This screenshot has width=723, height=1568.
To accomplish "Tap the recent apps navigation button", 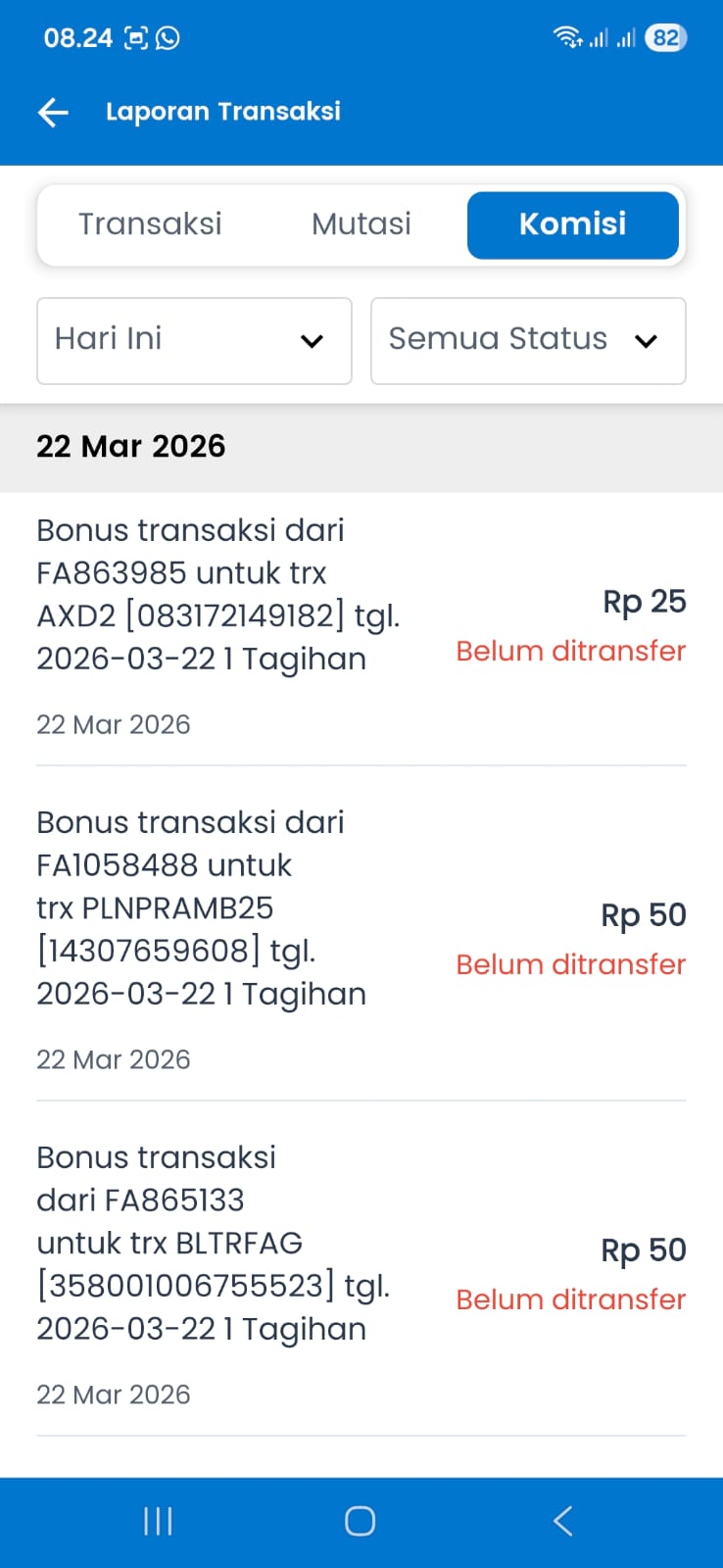I will 157,1521.
